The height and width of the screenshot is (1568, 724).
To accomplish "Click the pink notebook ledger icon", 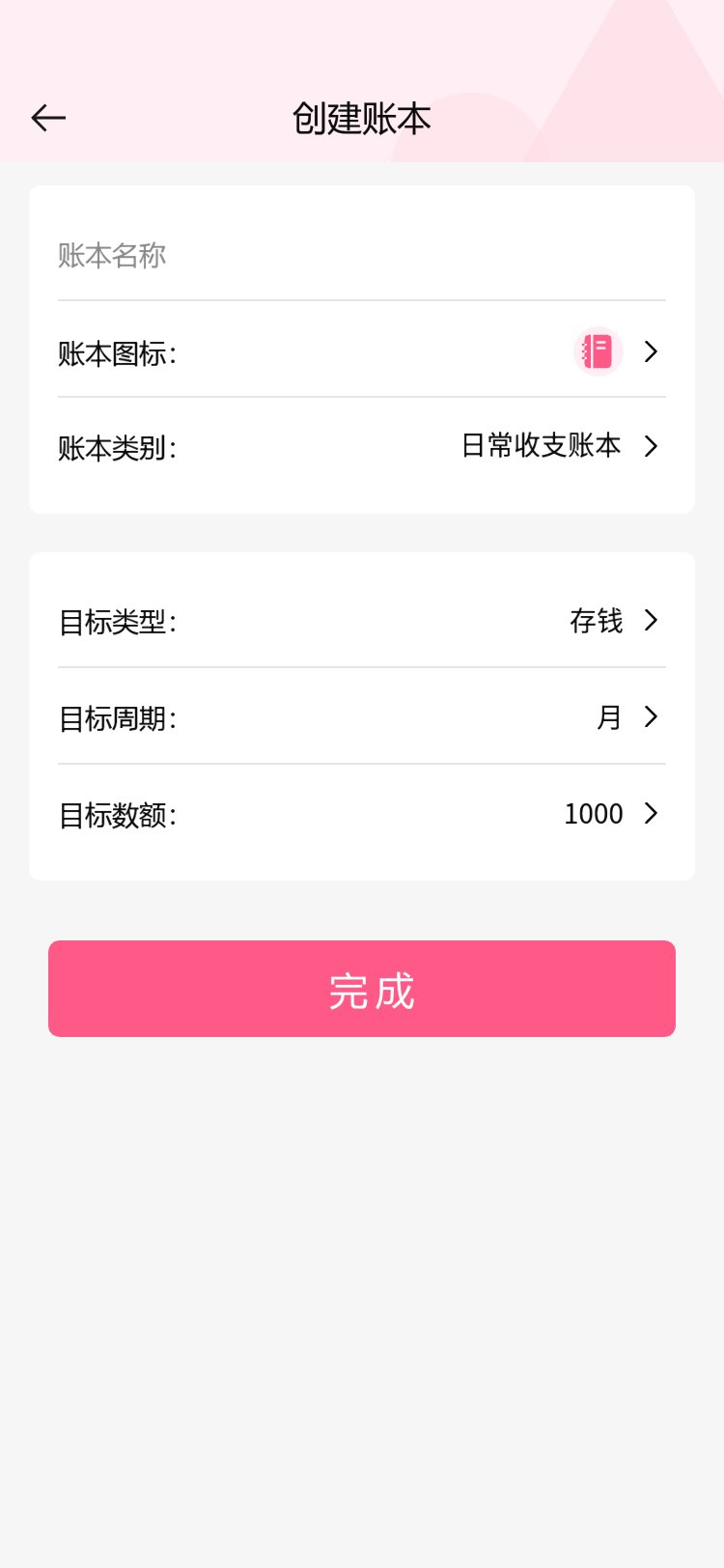I will 597,351.
